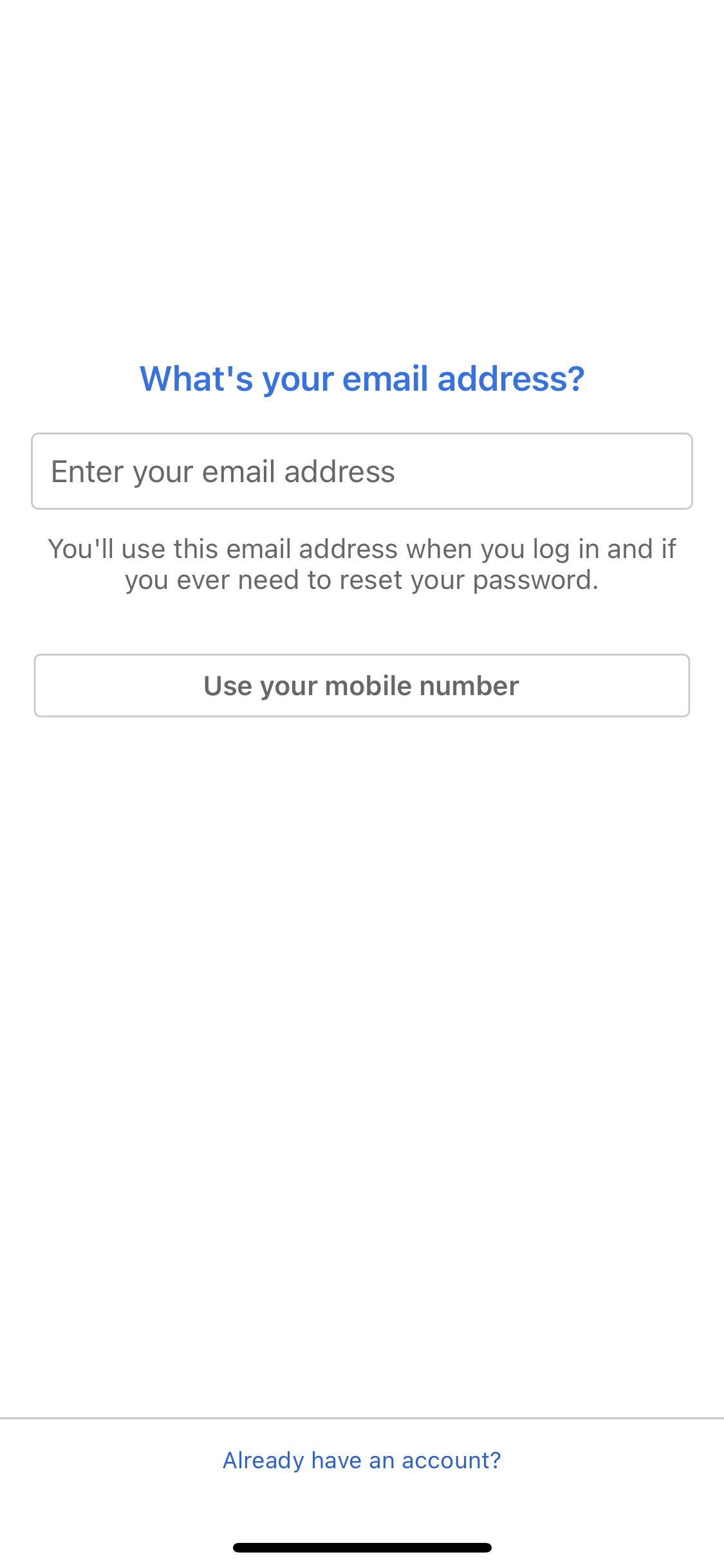Open the Already have an account link
Viewport: 724px width, 1568px height.
pos(362,1461)
